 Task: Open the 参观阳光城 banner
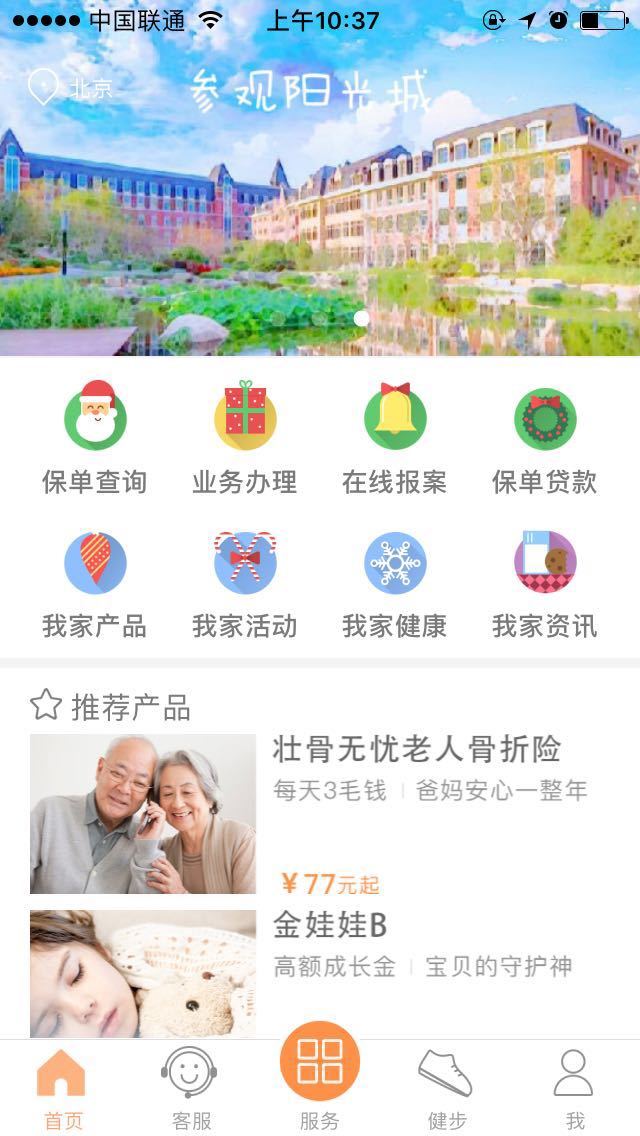tap(320, 220)
